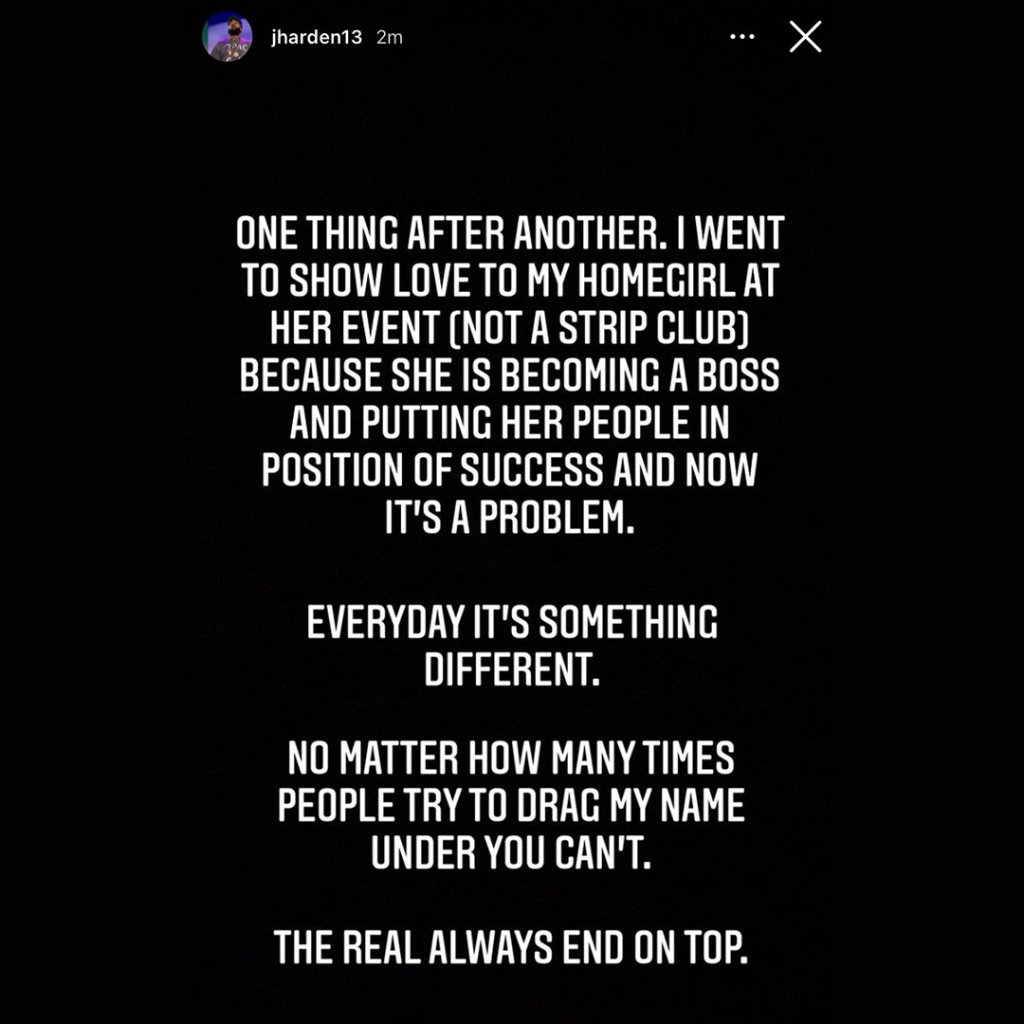
Task: Visit the jharden13 username link
Action: coord(316,37)
